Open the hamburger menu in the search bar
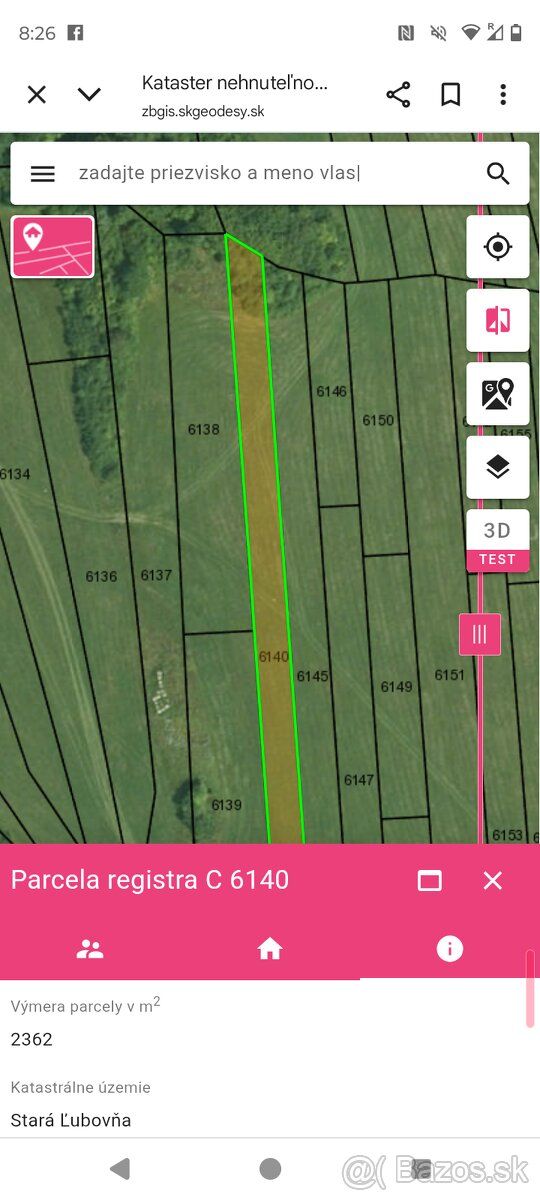 (43, 173)
